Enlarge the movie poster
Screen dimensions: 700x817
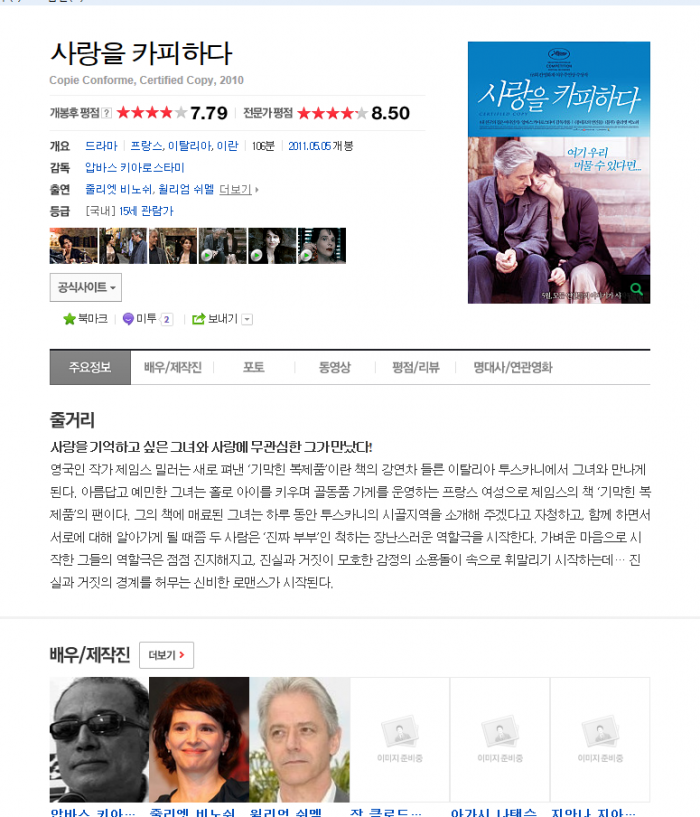pos(635,290)
